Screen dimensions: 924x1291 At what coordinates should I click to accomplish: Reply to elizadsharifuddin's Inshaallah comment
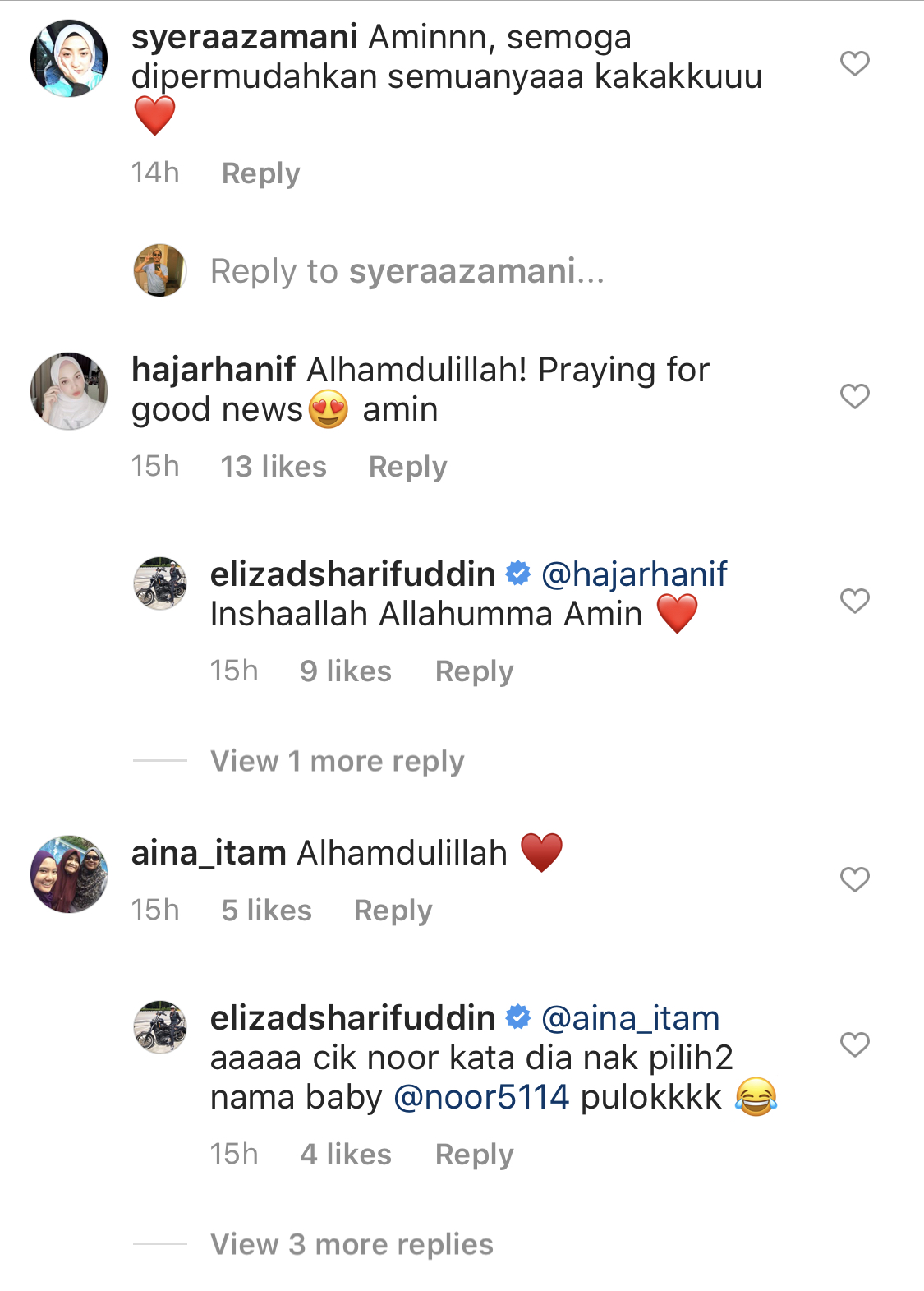tap(474, 671)
